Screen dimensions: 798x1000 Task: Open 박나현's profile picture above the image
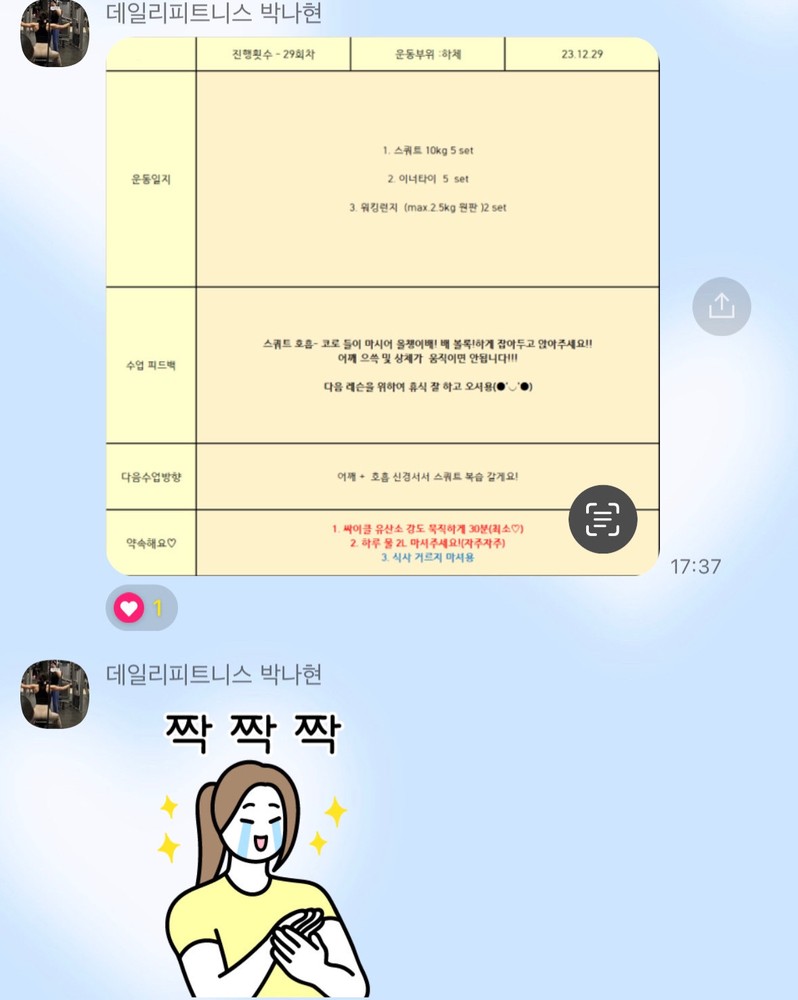[x=55, y=33]
